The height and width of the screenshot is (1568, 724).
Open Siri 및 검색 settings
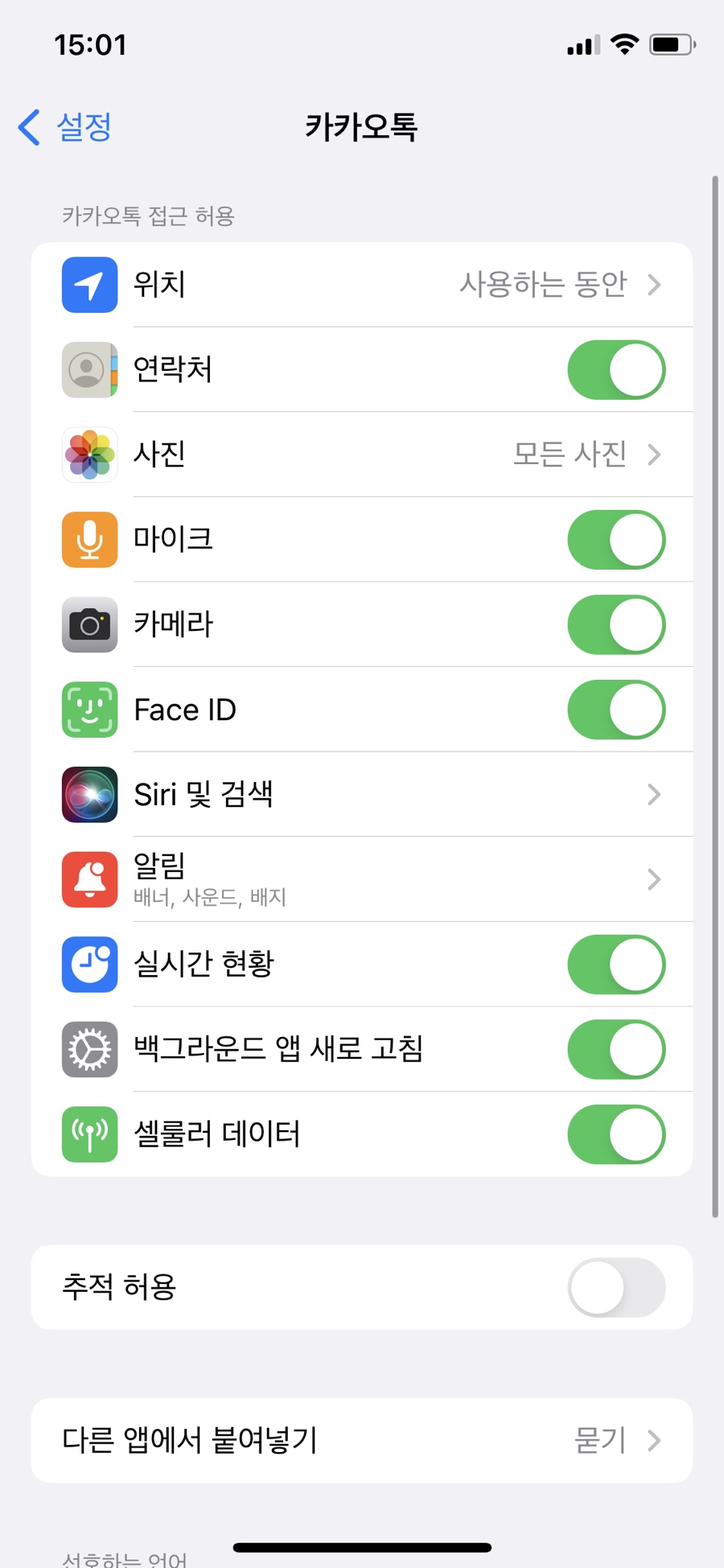pyautogui.click(x=362, y=795)
